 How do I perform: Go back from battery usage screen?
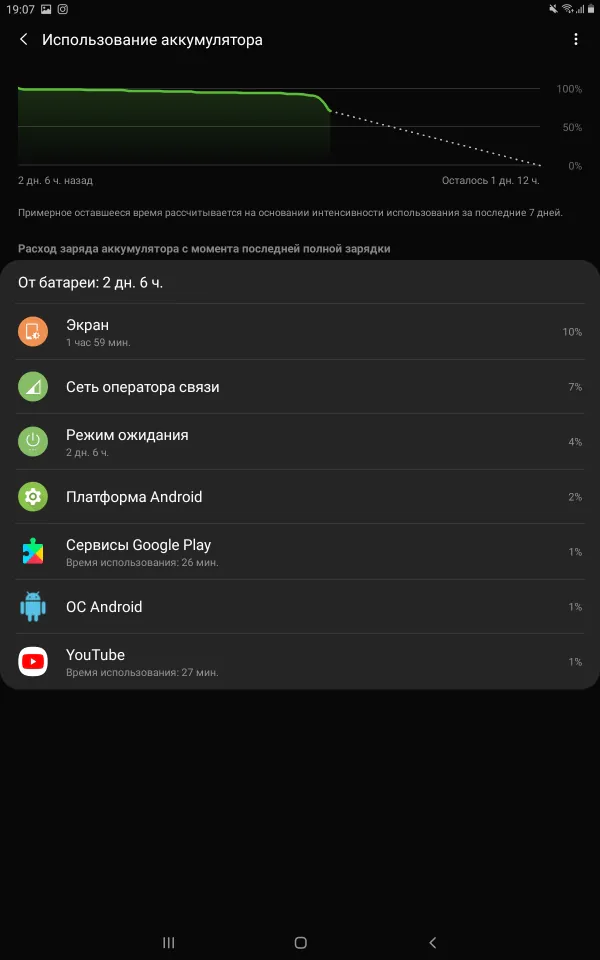[x=24, y=40]
